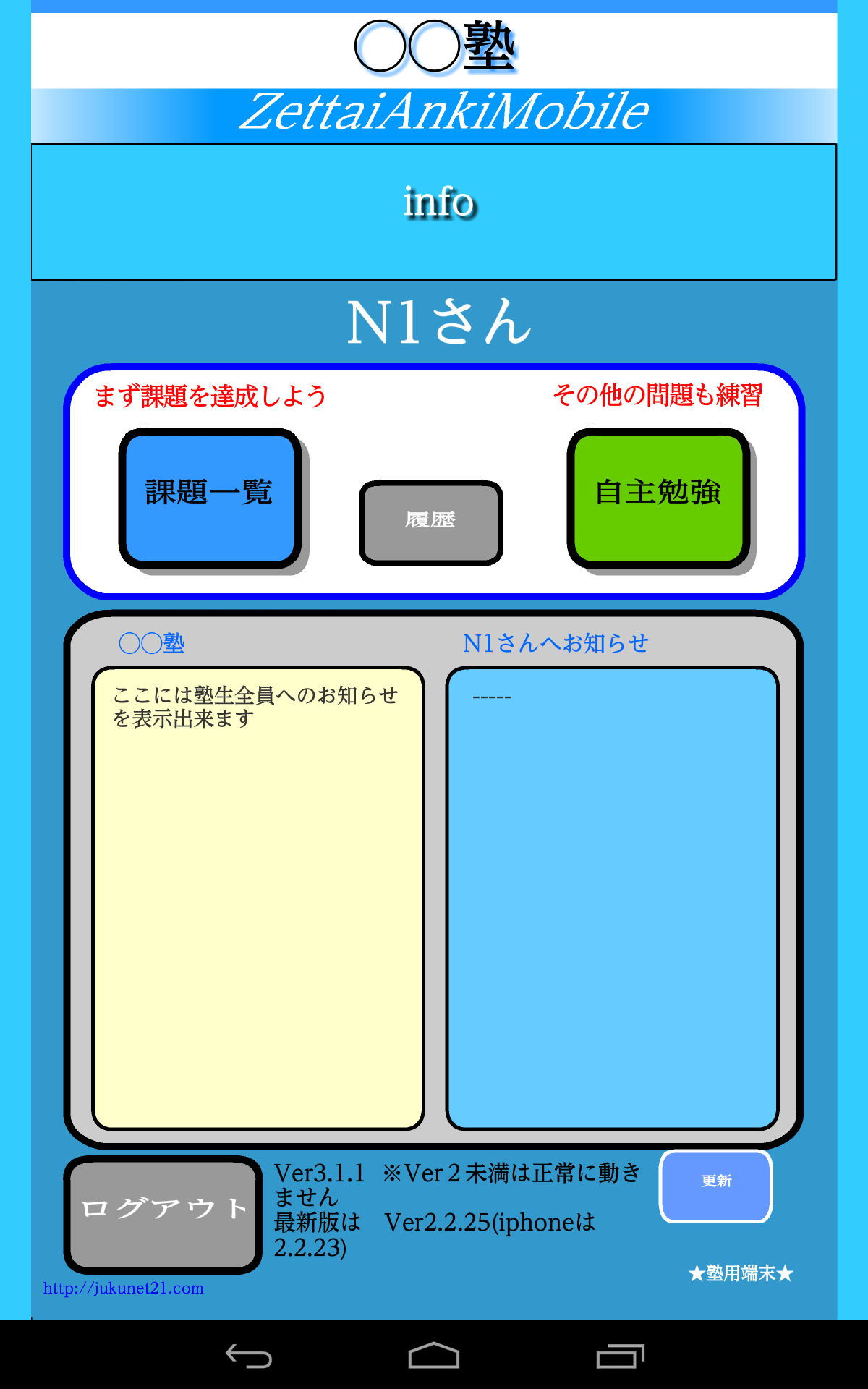Image resolution: width=868 pixels, height=1389 pixels.
Task: Start 自主勉強 self-study
Action: 658,498
